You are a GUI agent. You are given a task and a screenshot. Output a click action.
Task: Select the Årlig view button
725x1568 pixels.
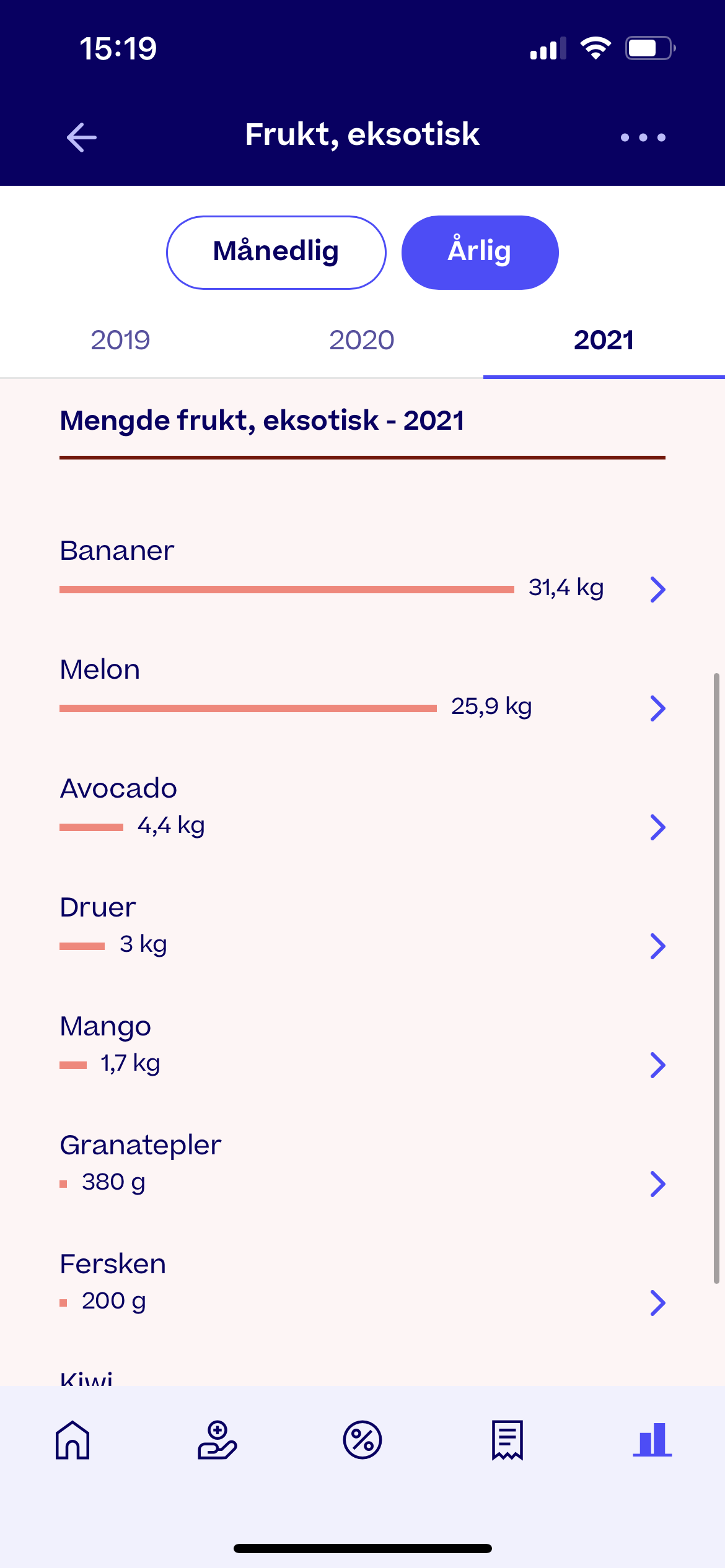click(480, 252)
